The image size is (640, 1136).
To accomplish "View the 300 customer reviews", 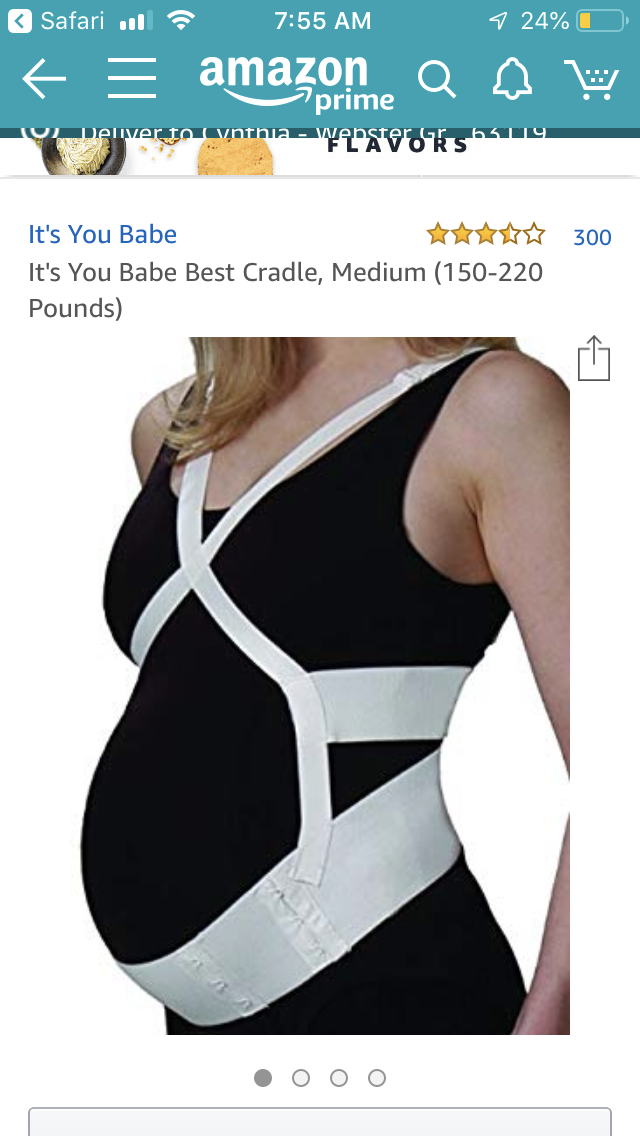I will click(591, 237).
